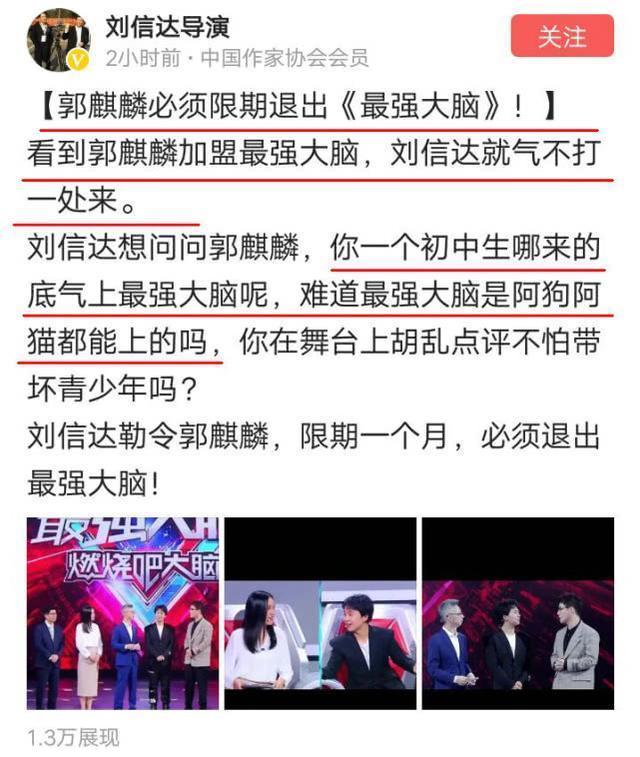View the middle photo of two seated people
Image resolution: width=640 pixels, height=757 pixels.
(319, 613)
